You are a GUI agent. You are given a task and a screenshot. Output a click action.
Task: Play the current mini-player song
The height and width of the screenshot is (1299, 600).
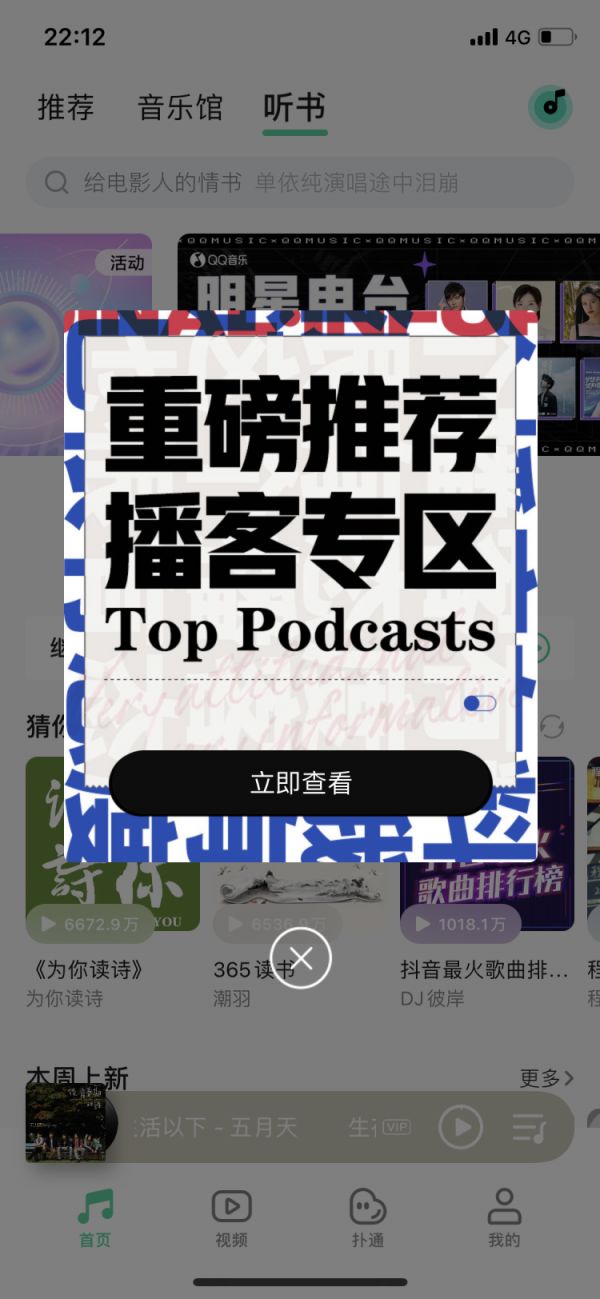click(460, 1127)
